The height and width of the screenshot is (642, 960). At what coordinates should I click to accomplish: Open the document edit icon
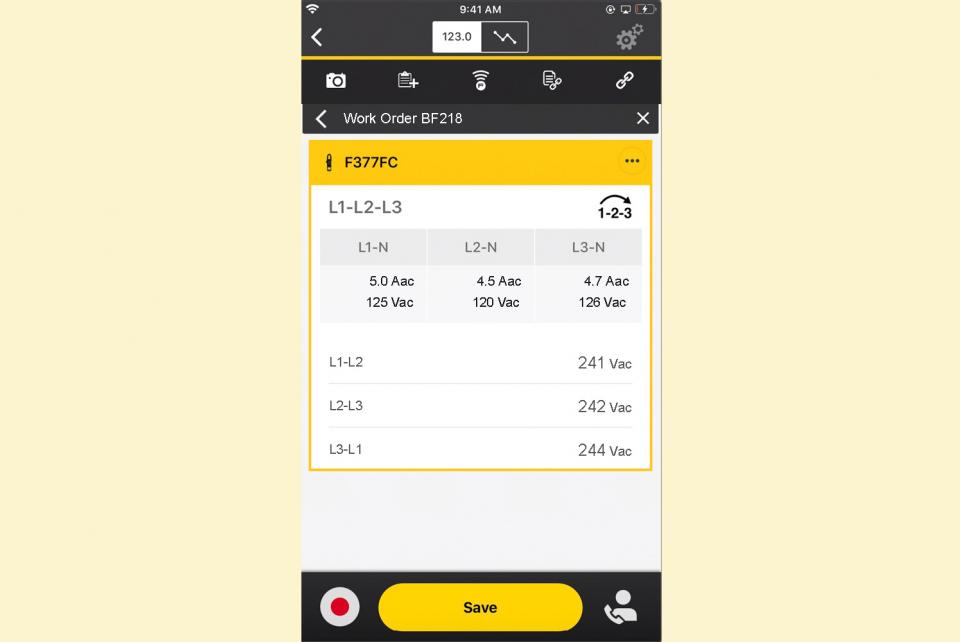pos(552,81)
